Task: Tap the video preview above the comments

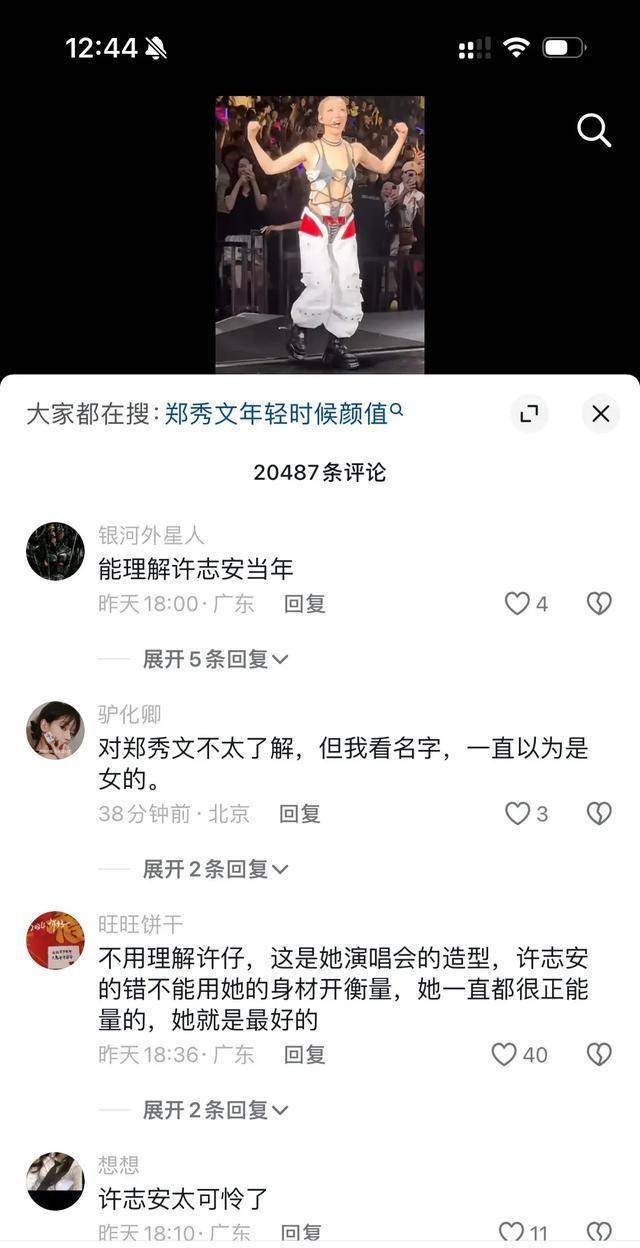Action: pos(320,235)
